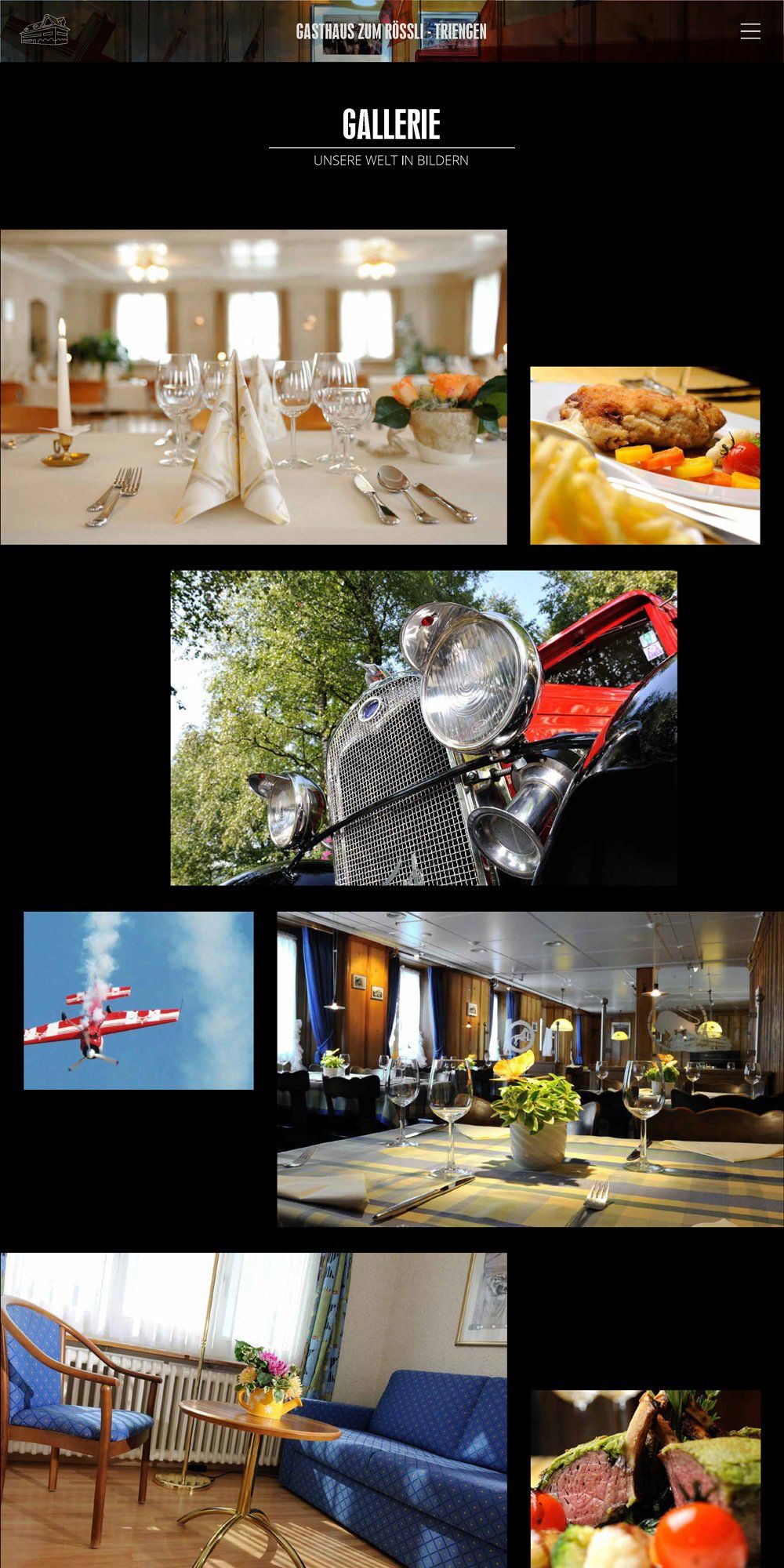This screenshot has width=784, height=1568.
Task: Enlarge the herb-crusted lamb dish photo
Action: pyautogui.click(x=645, y=1478)
